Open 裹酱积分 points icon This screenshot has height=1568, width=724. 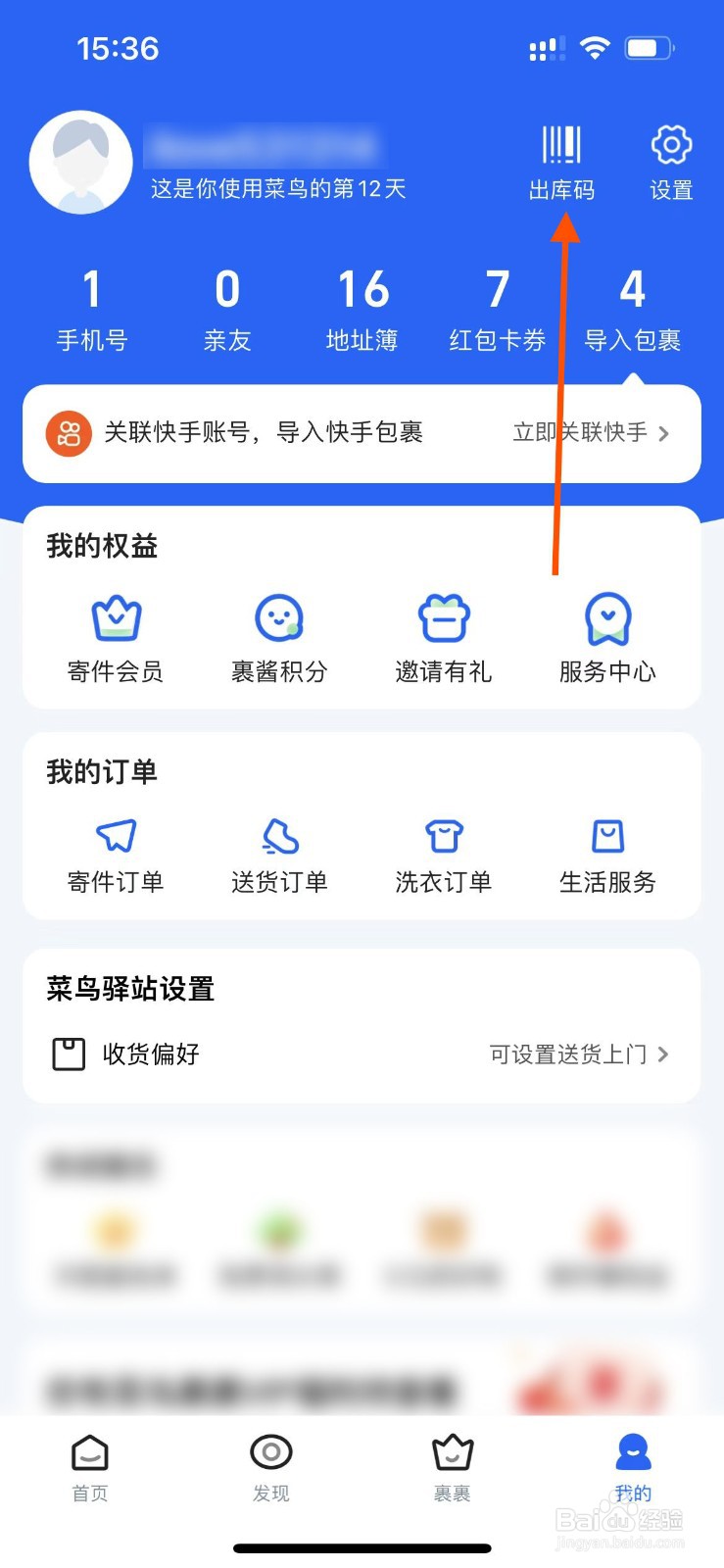tap(278, 619)
